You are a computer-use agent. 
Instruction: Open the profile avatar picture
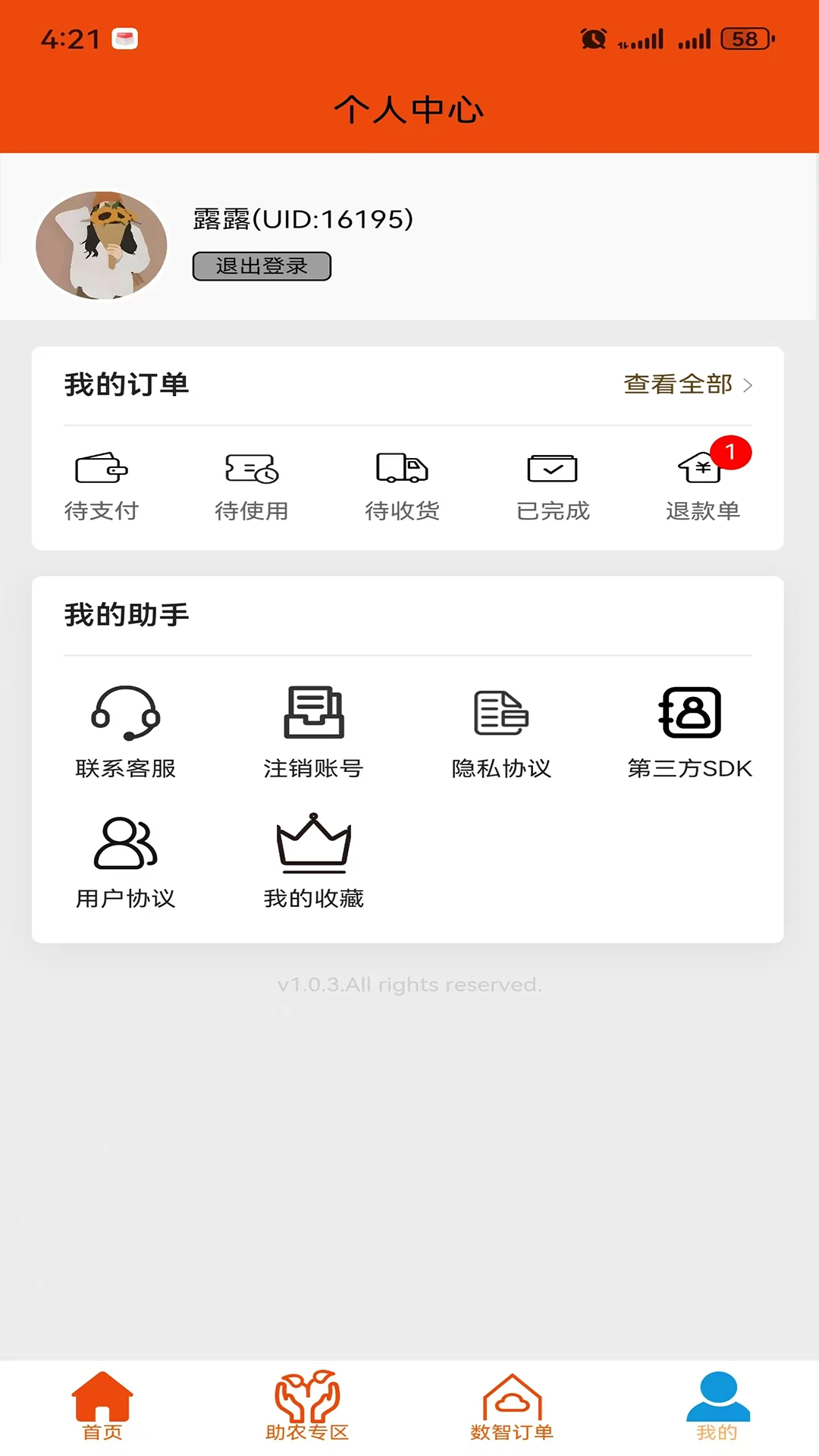tap(102, 245)
